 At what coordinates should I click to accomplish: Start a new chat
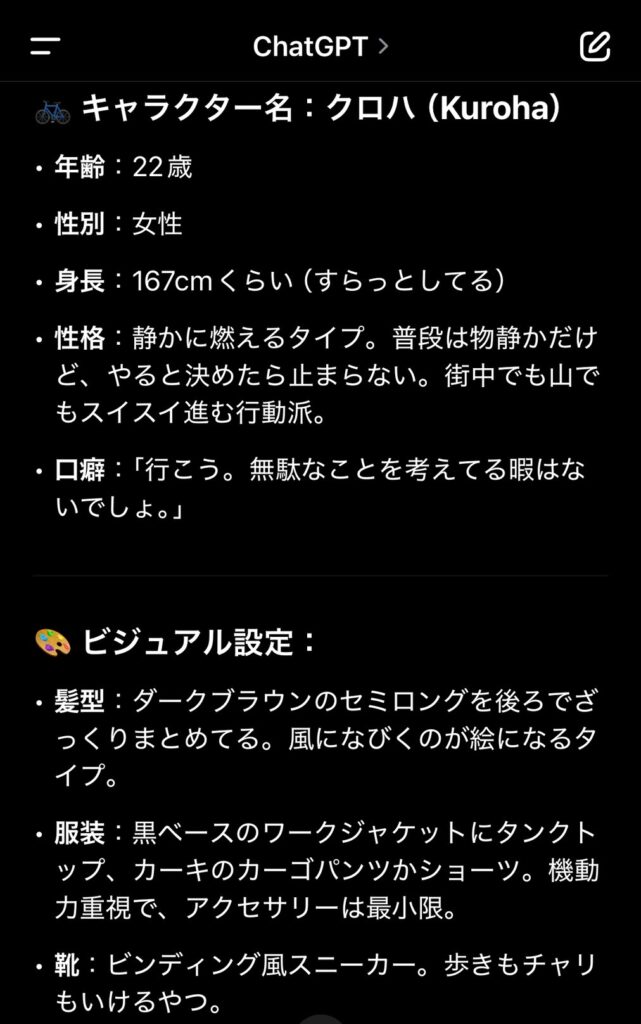coord(595,46)
